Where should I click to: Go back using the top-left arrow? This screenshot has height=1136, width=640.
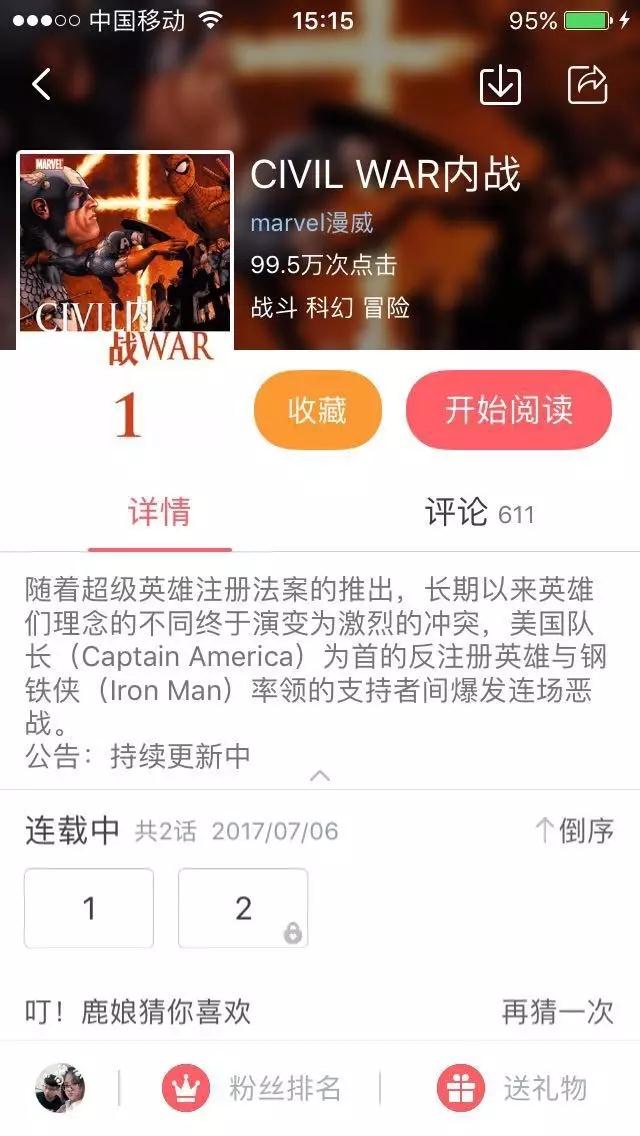pos(41,84)
